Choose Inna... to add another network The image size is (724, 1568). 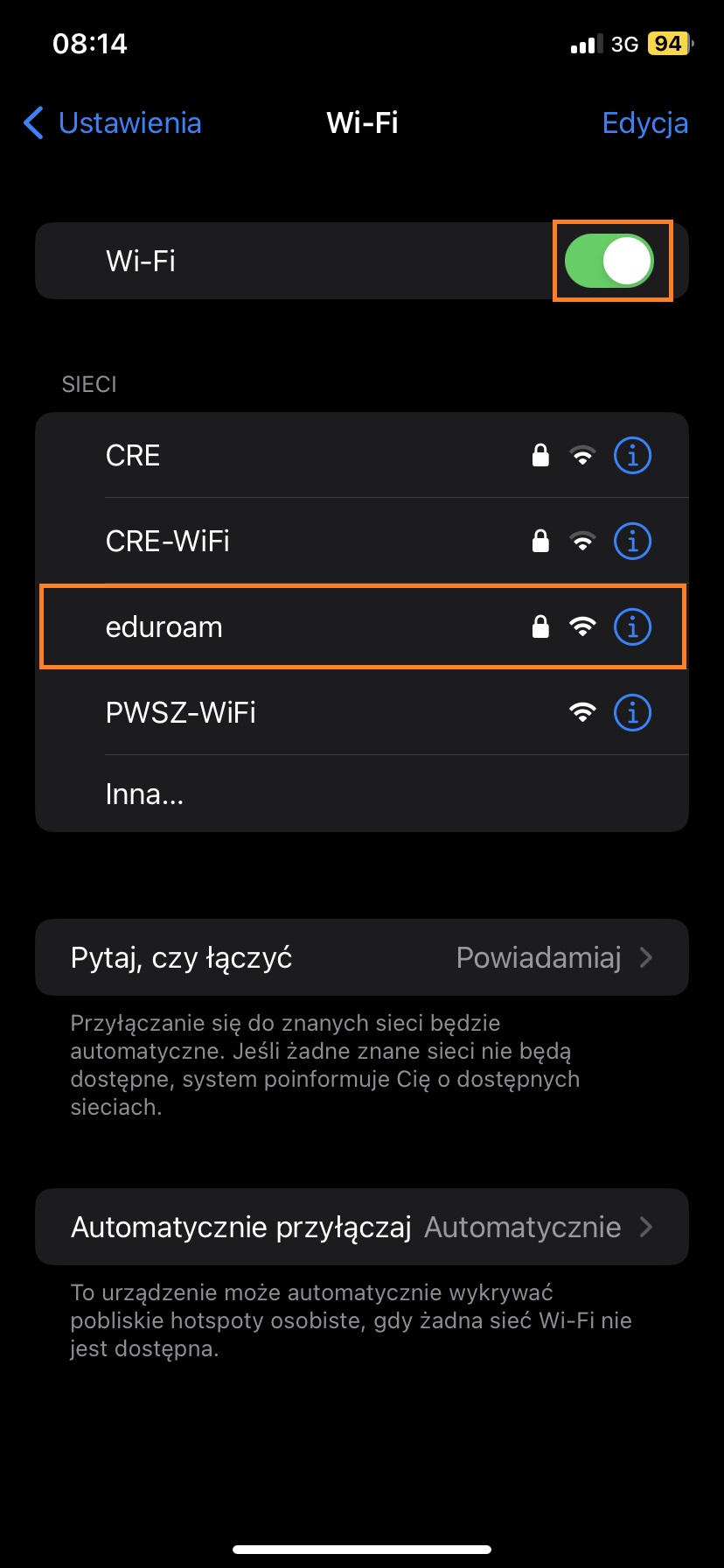[145, 794]
